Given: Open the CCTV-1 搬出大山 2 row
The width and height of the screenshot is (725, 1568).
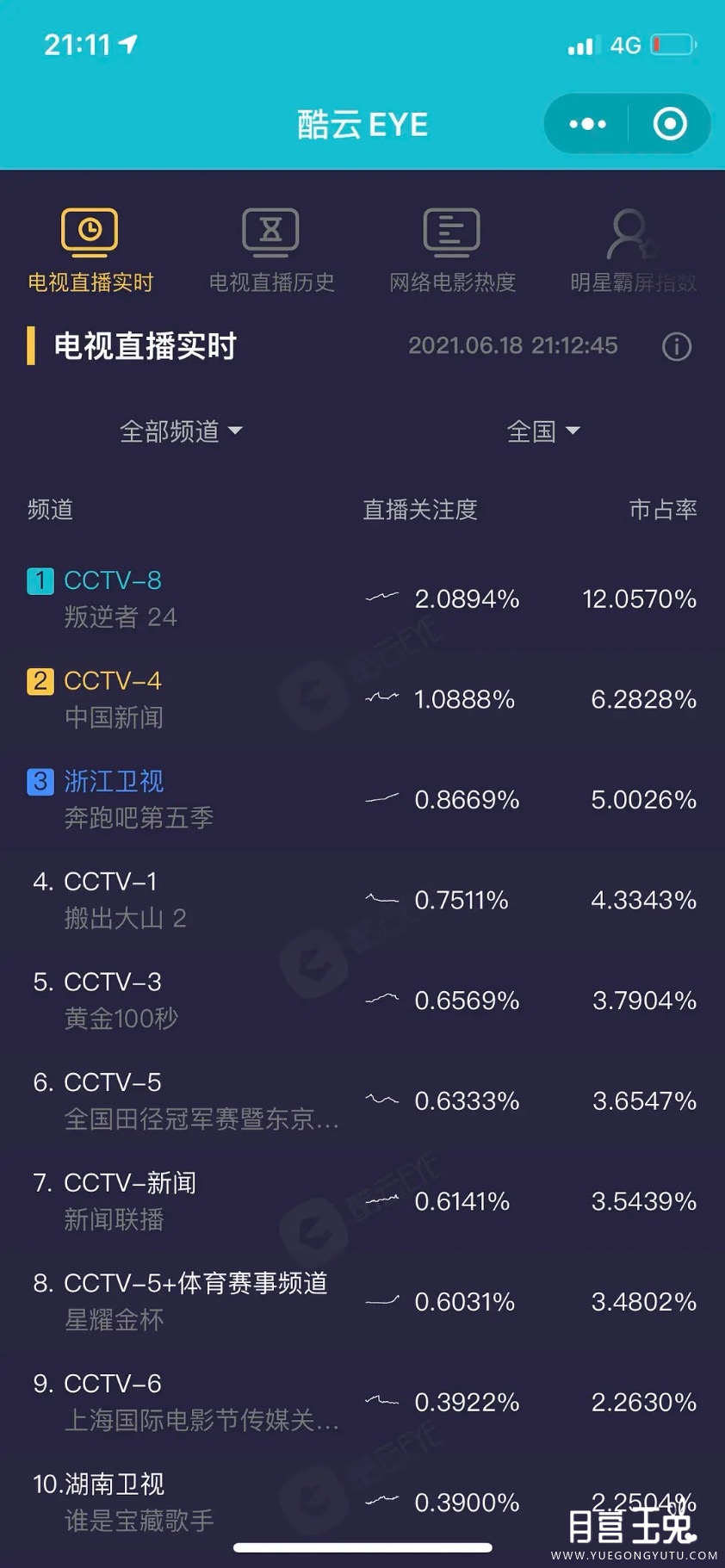Looking at the screenshot, I should (362, 900).
